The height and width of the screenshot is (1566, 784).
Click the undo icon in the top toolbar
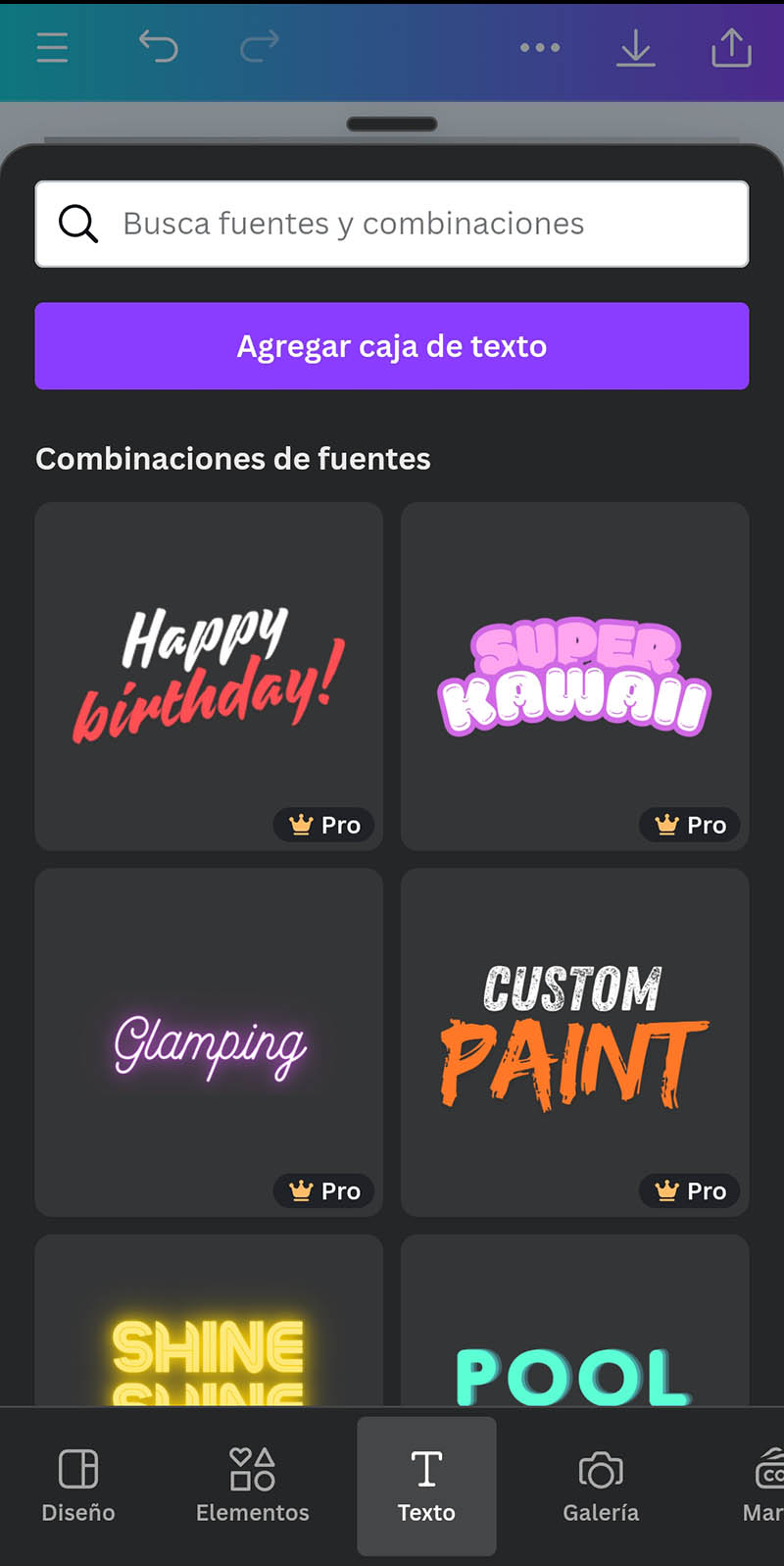pyautogui.click(x=160, y=48)
